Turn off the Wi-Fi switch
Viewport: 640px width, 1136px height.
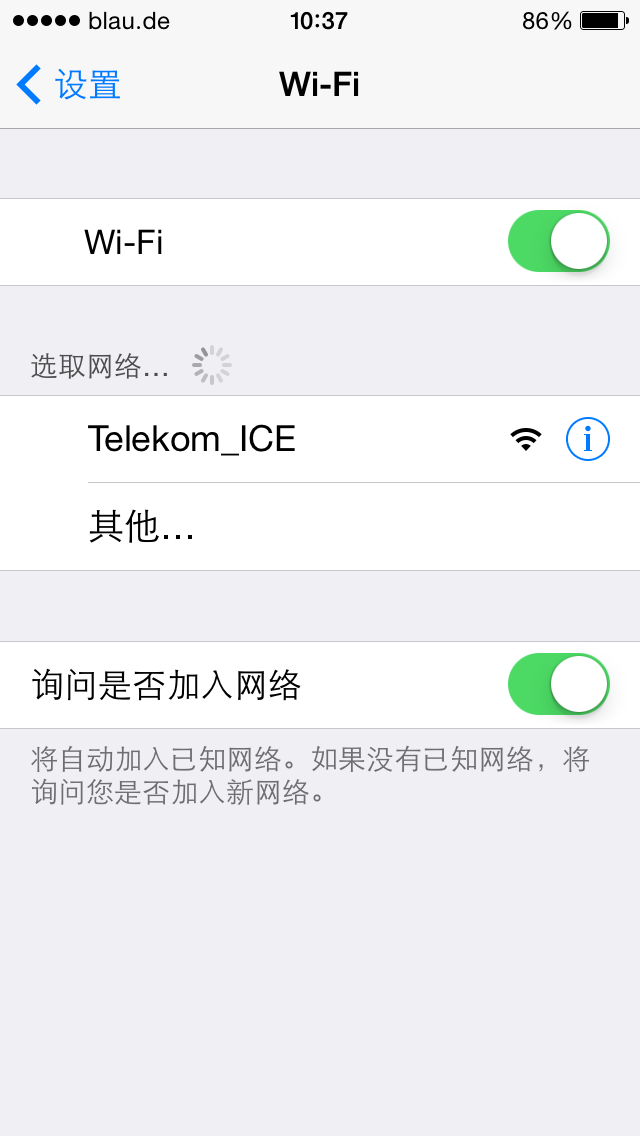click(558, 241)
